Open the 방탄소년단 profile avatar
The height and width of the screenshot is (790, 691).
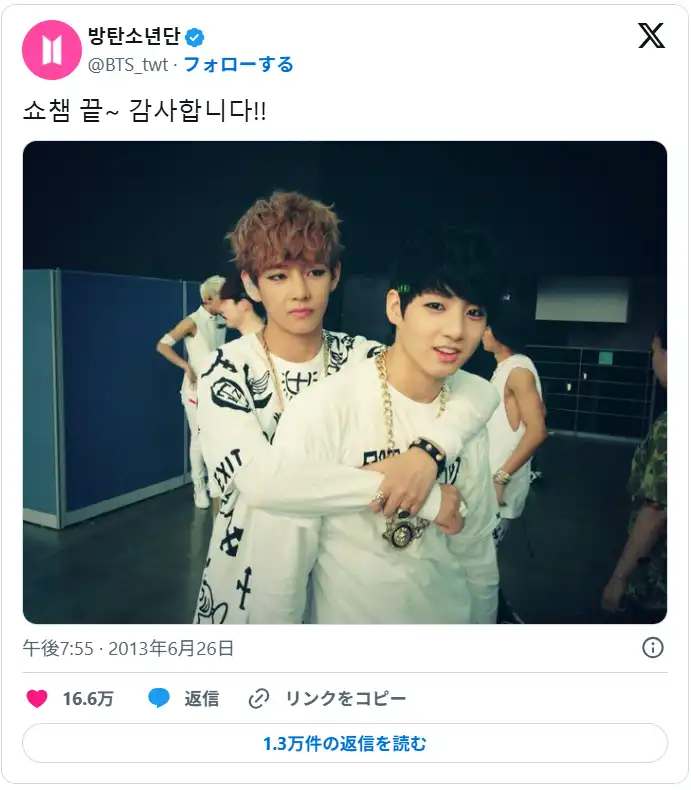point(51,49)
